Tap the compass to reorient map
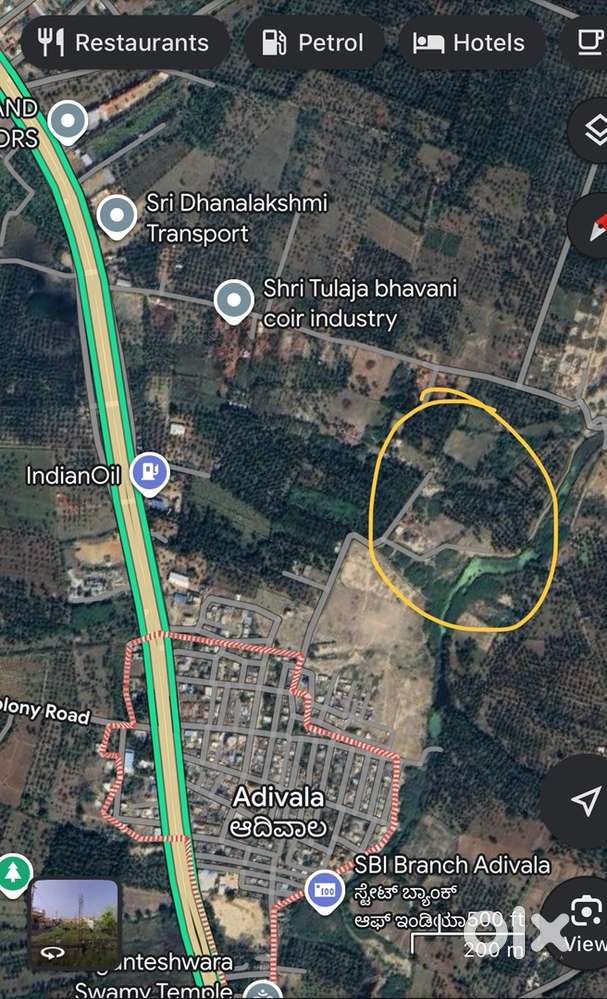Viewport: 607px width, 999px height. pos(592,225)
